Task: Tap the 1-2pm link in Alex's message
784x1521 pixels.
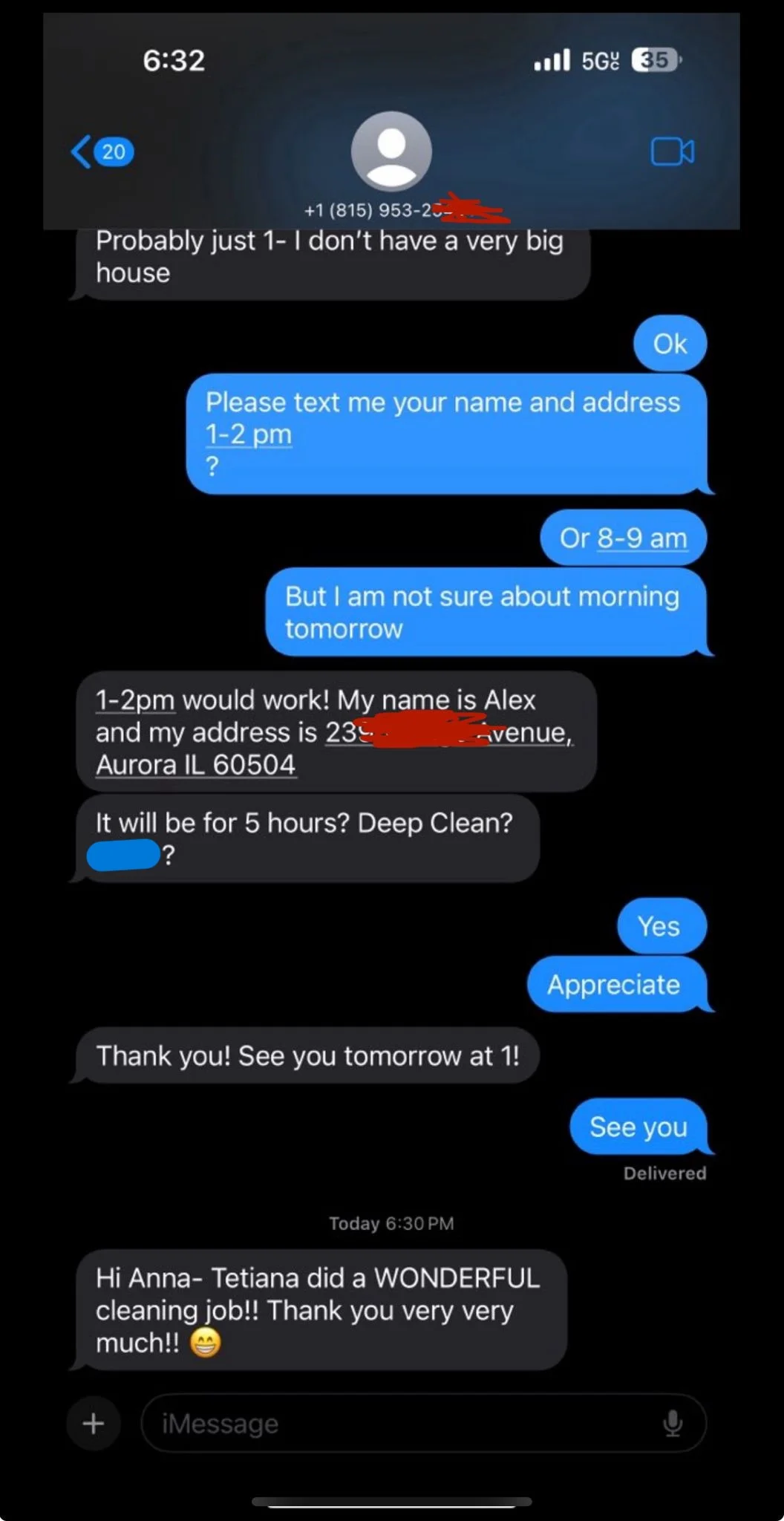Action: pyautogui.click(x=135, y=700)
